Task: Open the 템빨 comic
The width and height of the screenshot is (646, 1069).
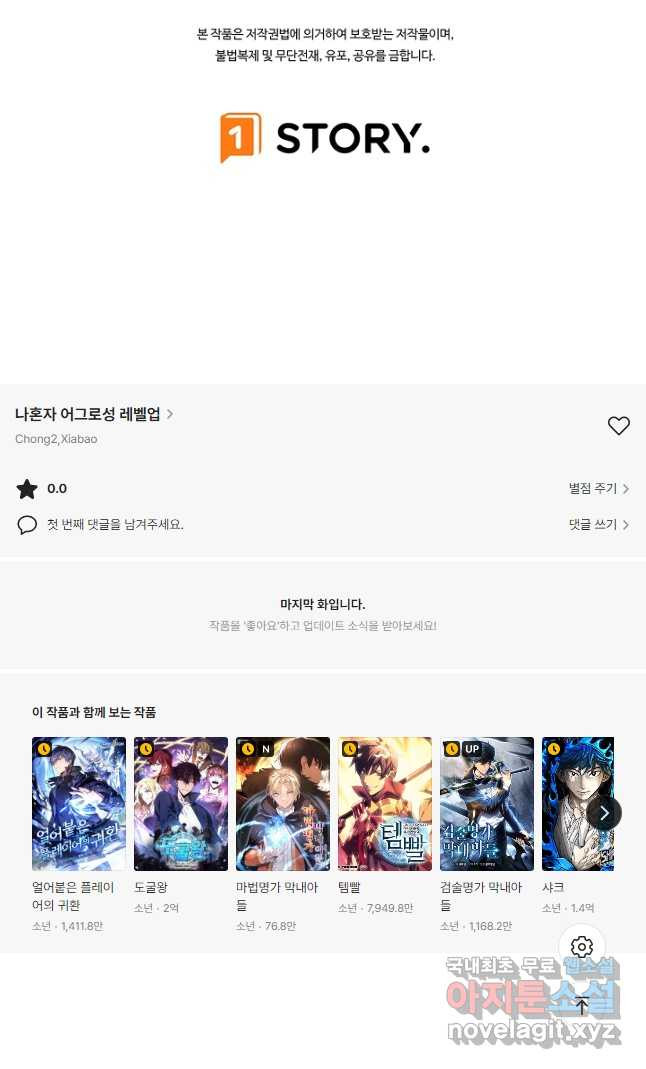Action: tap(385, 804)
